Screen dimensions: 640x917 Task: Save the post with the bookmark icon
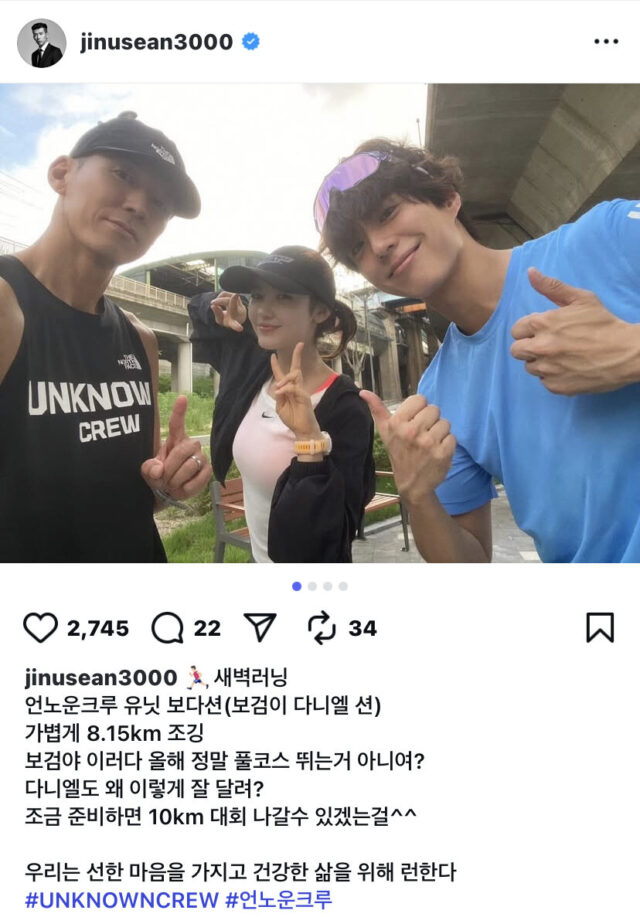pyautogui.click(x=599, y=628)
